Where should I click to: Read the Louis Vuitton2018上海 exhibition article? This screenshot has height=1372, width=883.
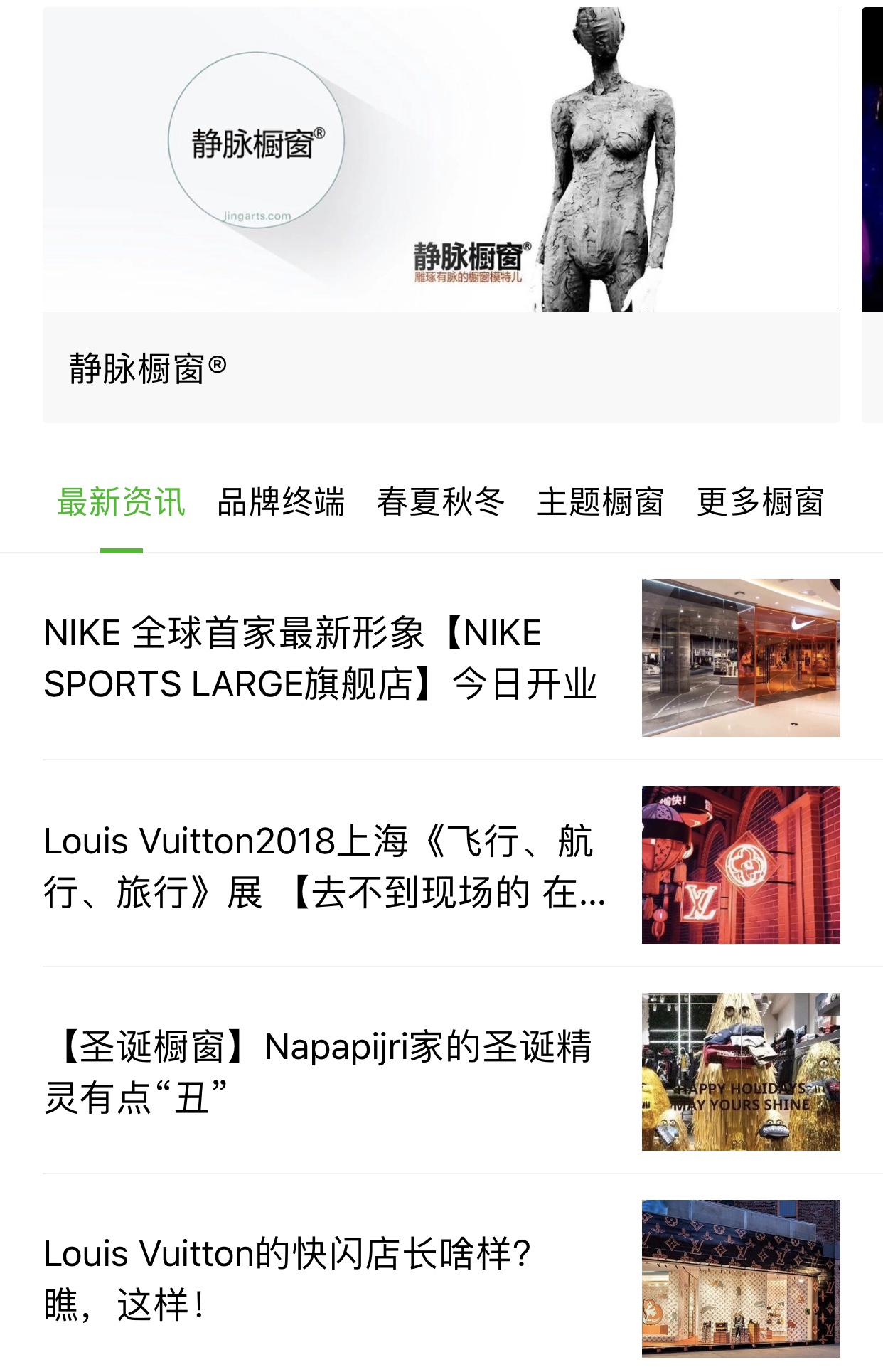pyautogui.click(x=323, y=866)
